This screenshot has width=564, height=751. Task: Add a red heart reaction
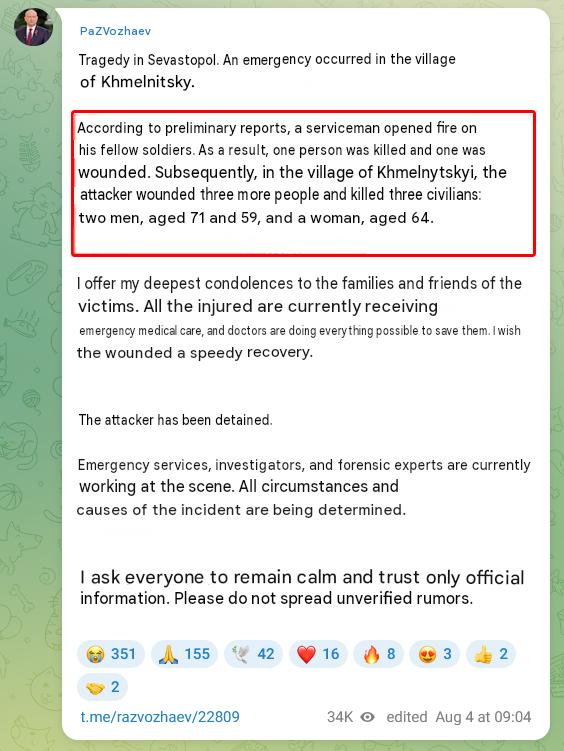[318, 654]
